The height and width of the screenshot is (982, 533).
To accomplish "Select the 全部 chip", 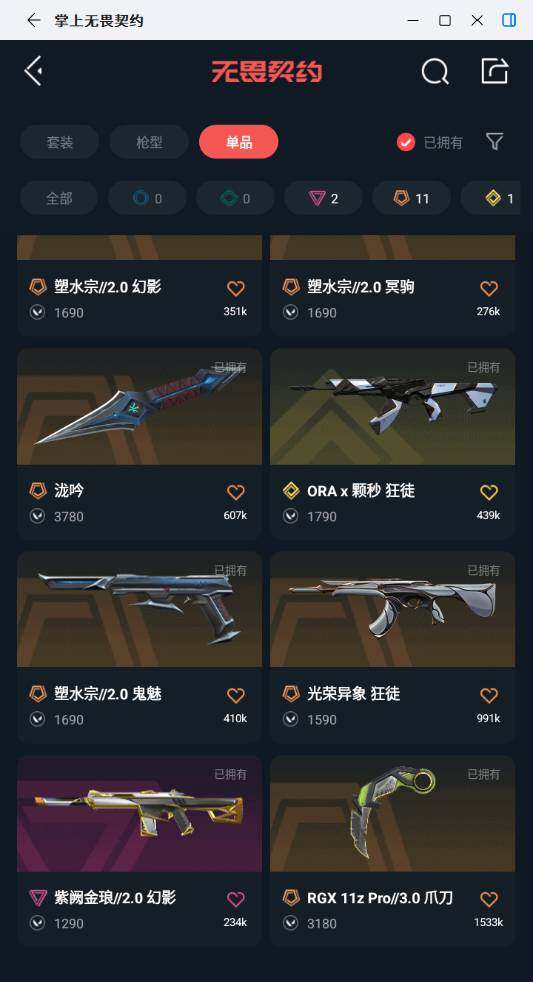I will pos(59,199).
